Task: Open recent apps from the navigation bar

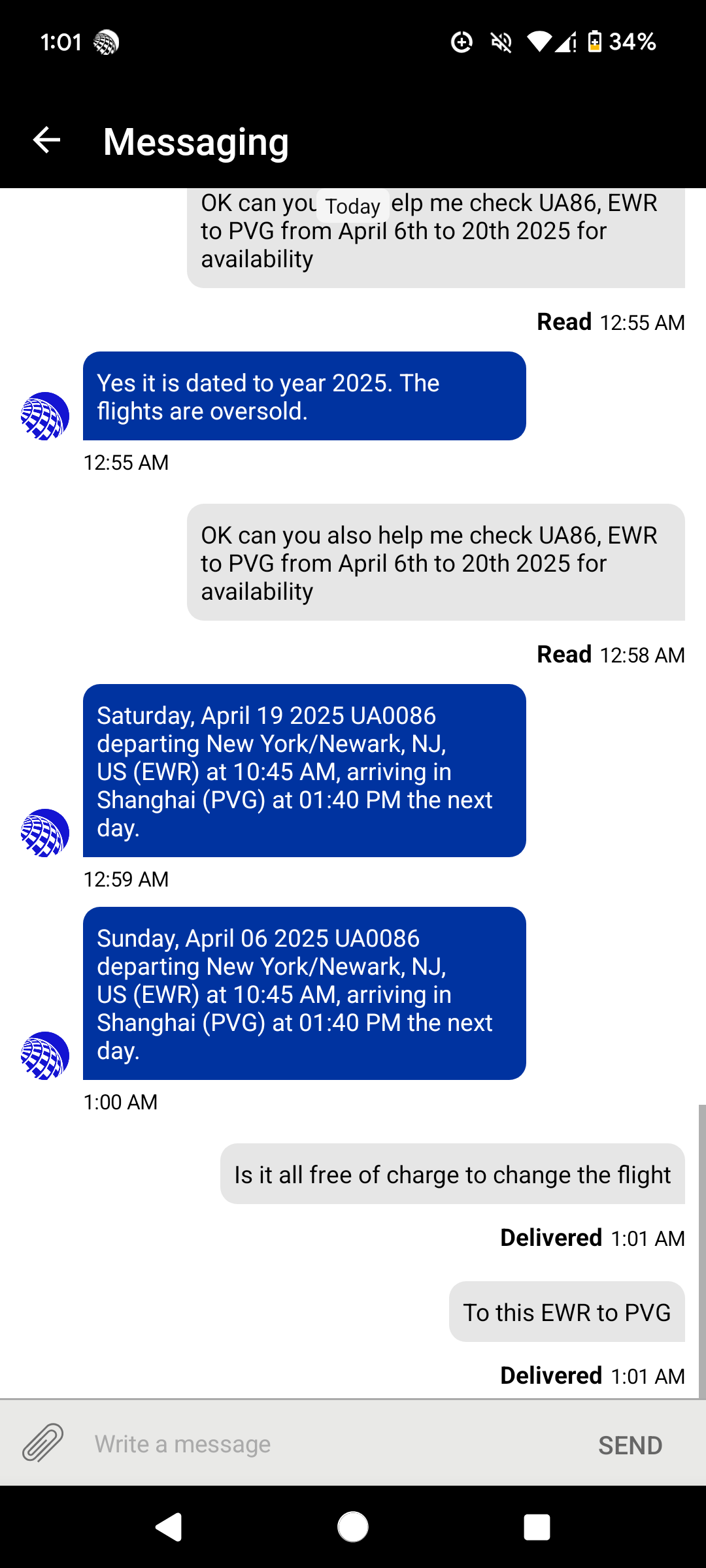Action: click(537, 1527)
